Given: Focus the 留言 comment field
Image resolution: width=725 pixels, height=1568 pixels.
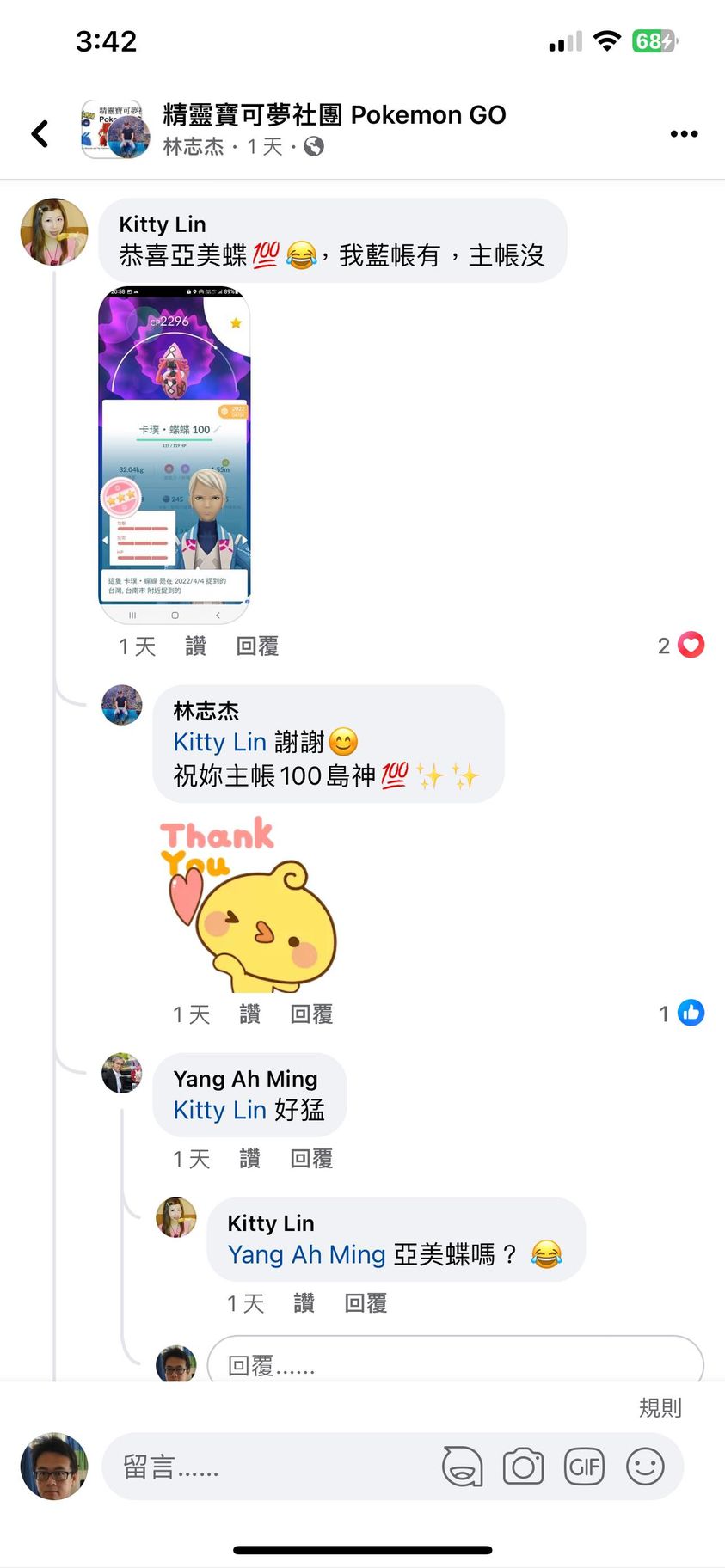Looking at the screenshot, I should pos(267,1467).
